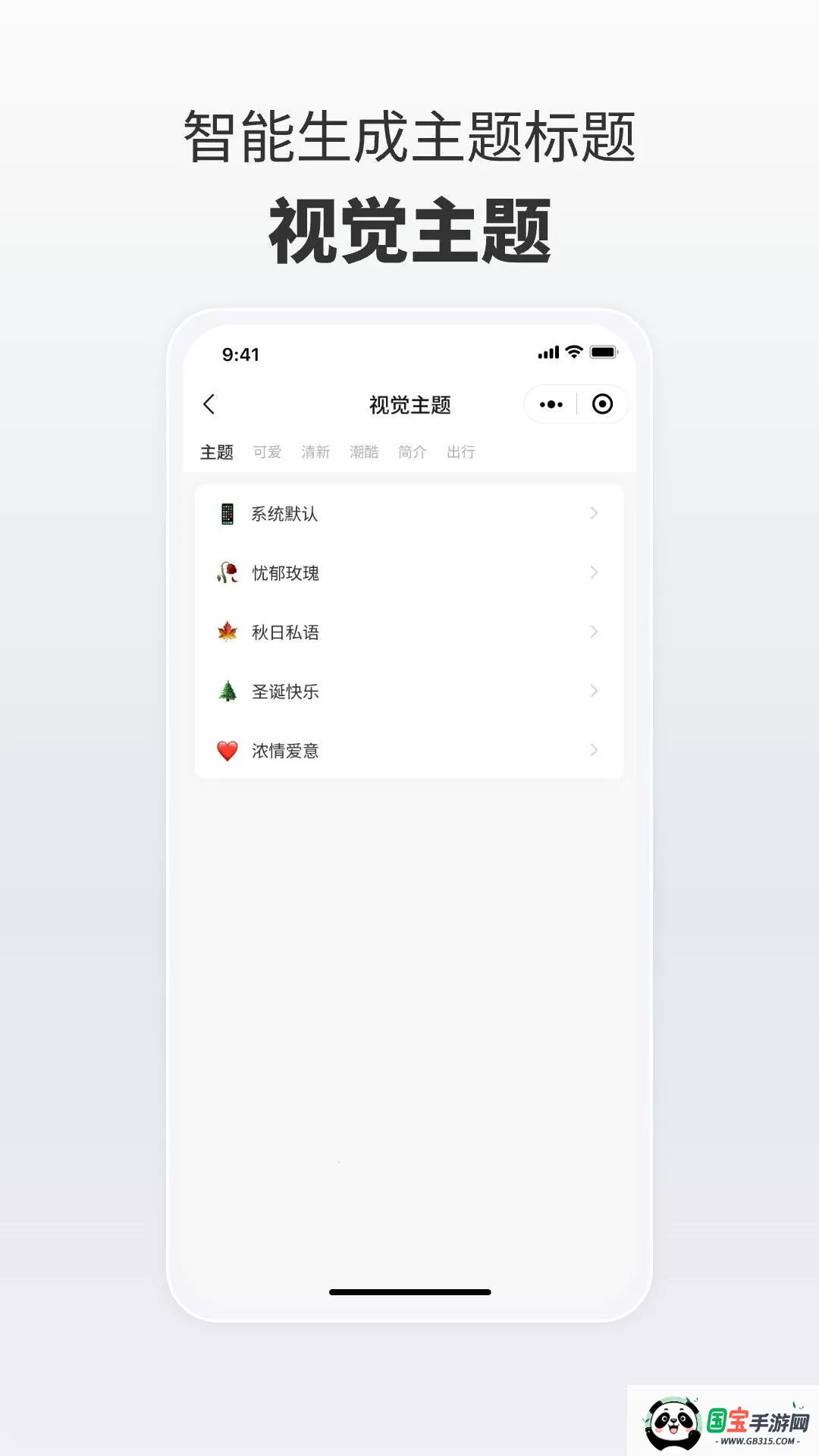Tap the back arrow on 视觉主题 page
Viewport: 819px width, 1456px height.
click(x=210, y=404)
